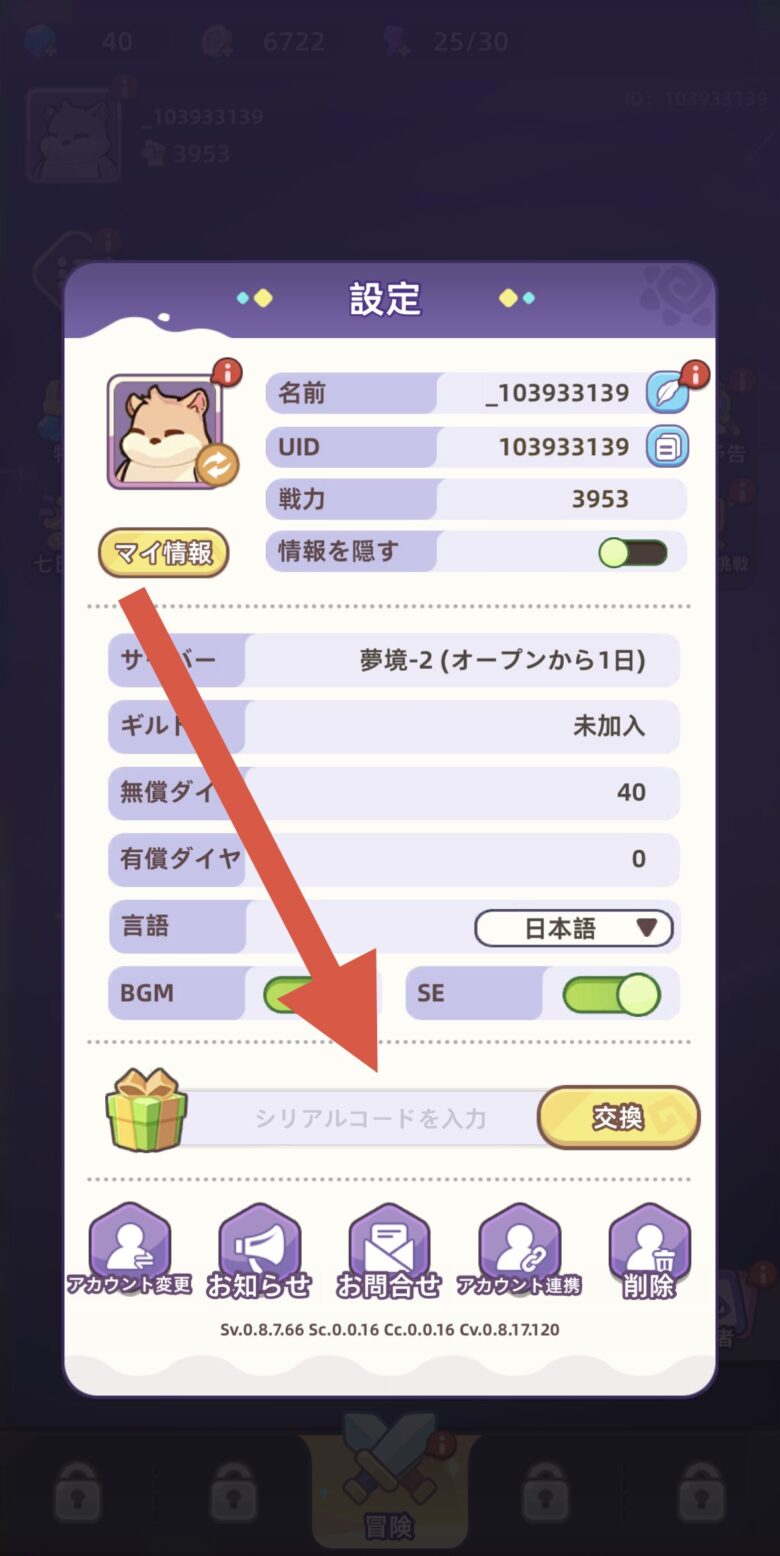The height and width of the screenshot is (1556, 780).
Task: Open お問合せ (inquiry) mail icon
Action: coord(389,1243)
